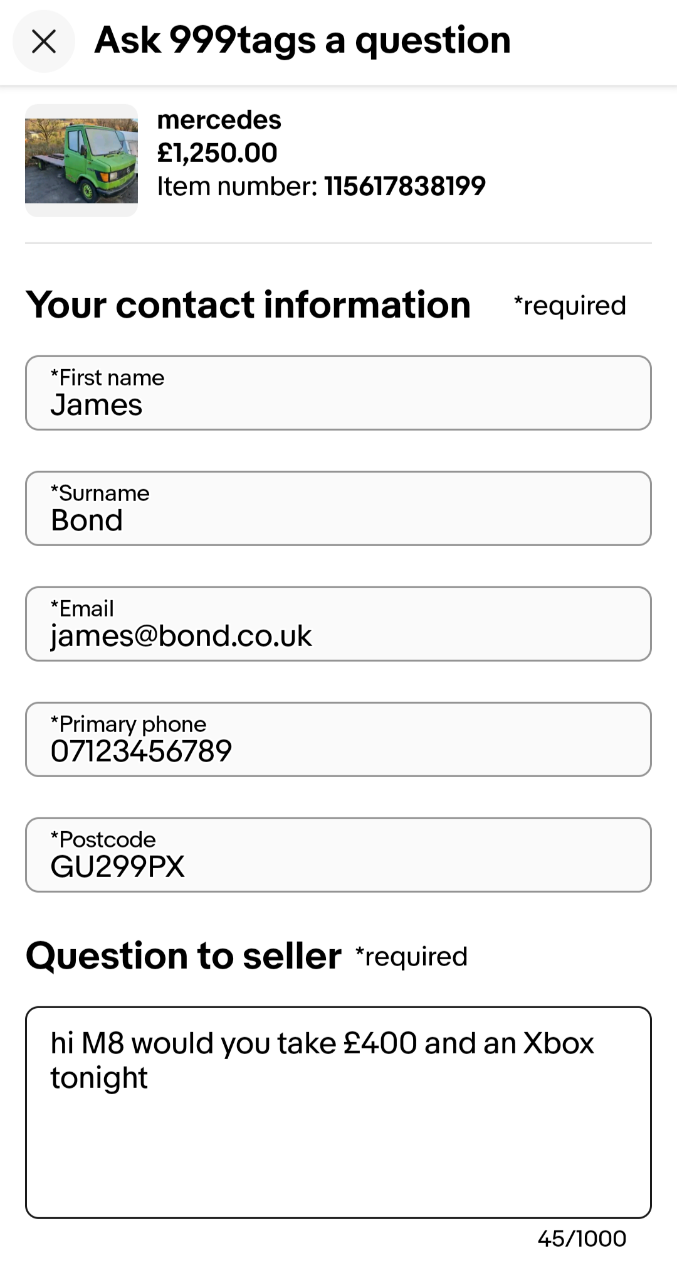677x1280 pixels.
Task: Edit the question to seller text box
Action: pyautogui.click(x=338, y=1112)
